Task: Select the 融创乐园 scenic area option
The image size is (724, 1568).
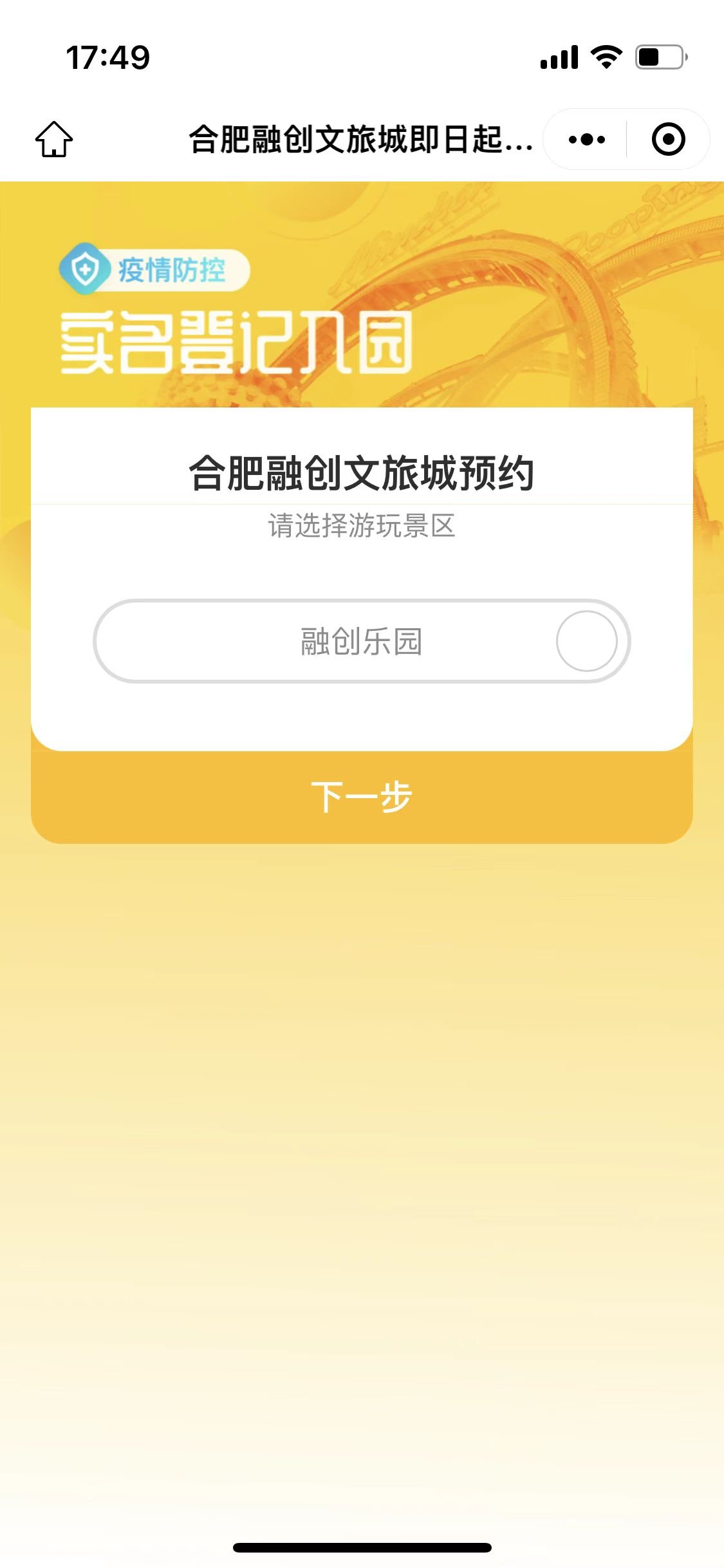Action: [362, 641]
